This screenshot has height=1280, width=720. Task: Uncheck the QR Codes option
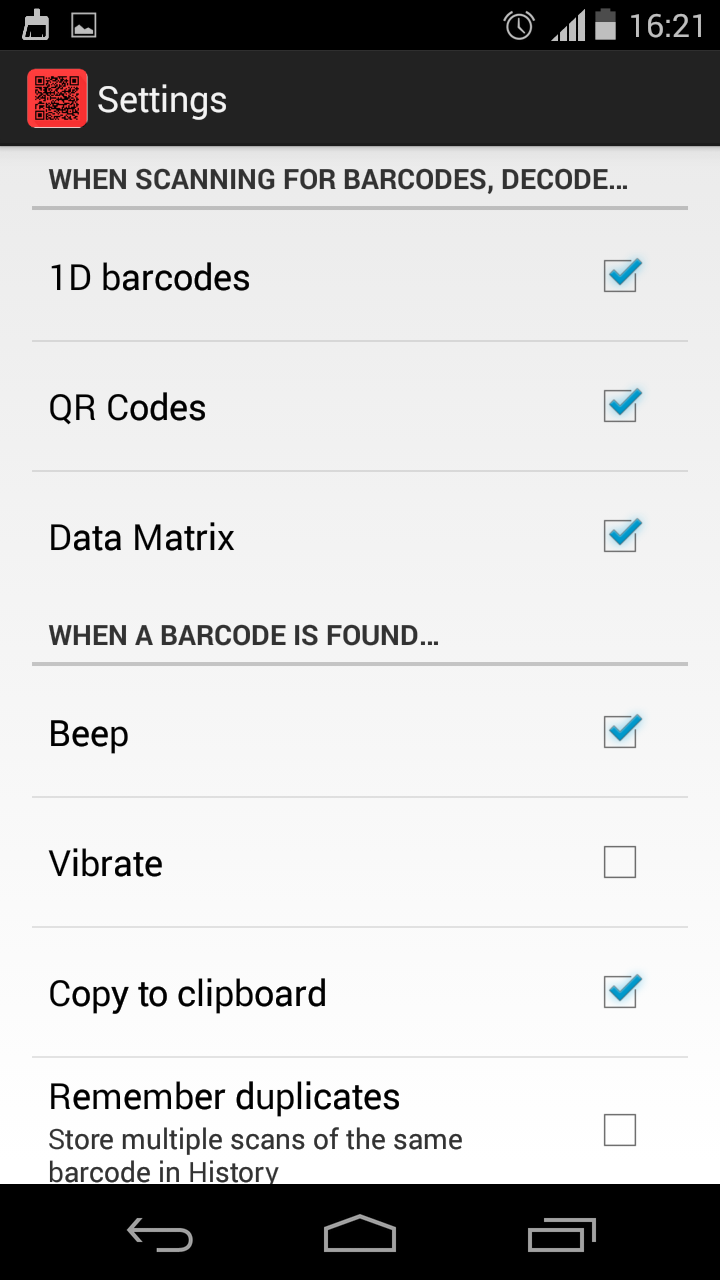620,406
